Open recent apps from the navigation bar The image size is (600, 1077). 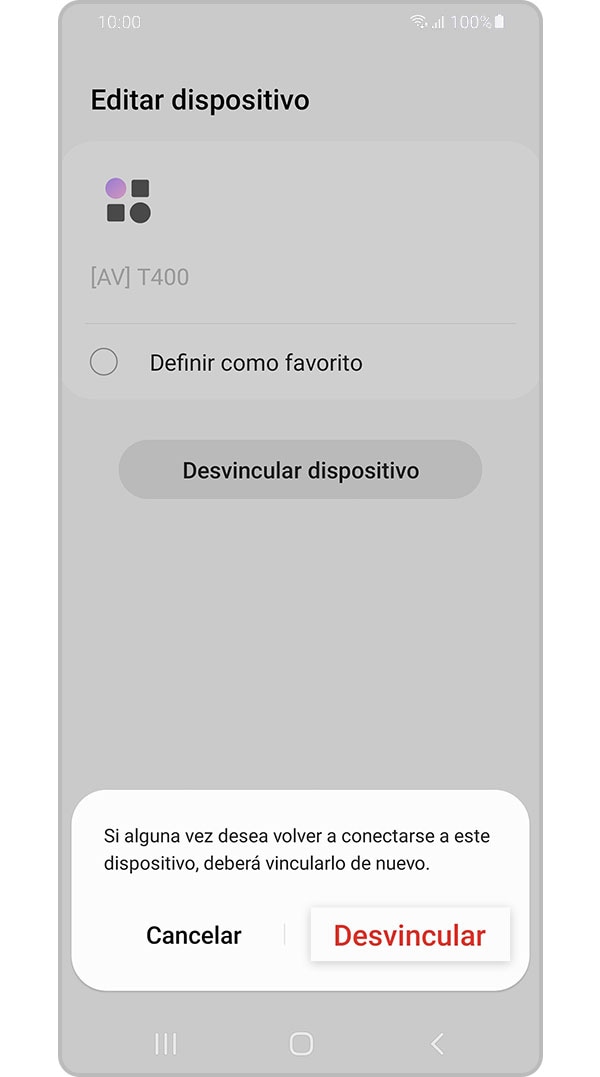(165, 1043)
